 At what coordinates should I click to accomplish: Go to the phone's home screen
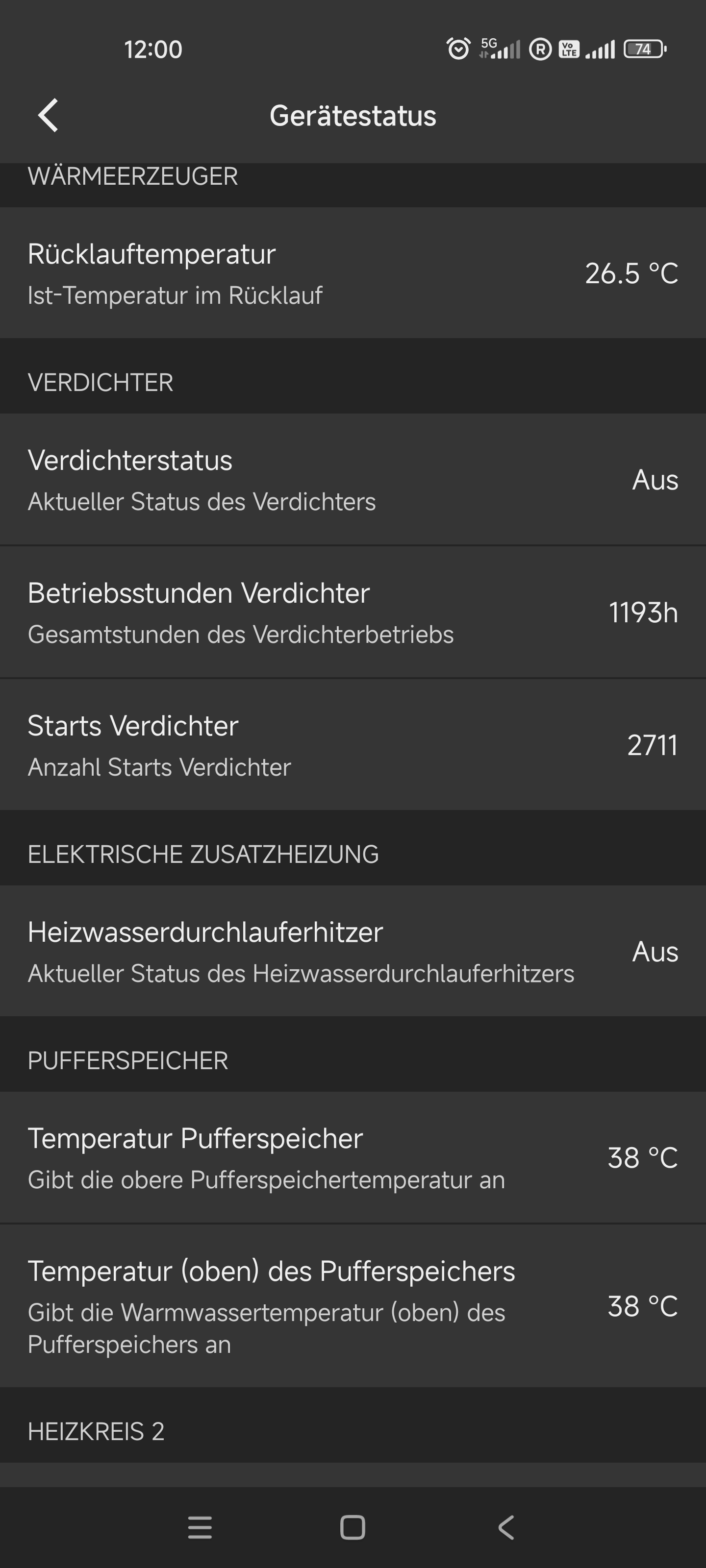(353, 1527)
